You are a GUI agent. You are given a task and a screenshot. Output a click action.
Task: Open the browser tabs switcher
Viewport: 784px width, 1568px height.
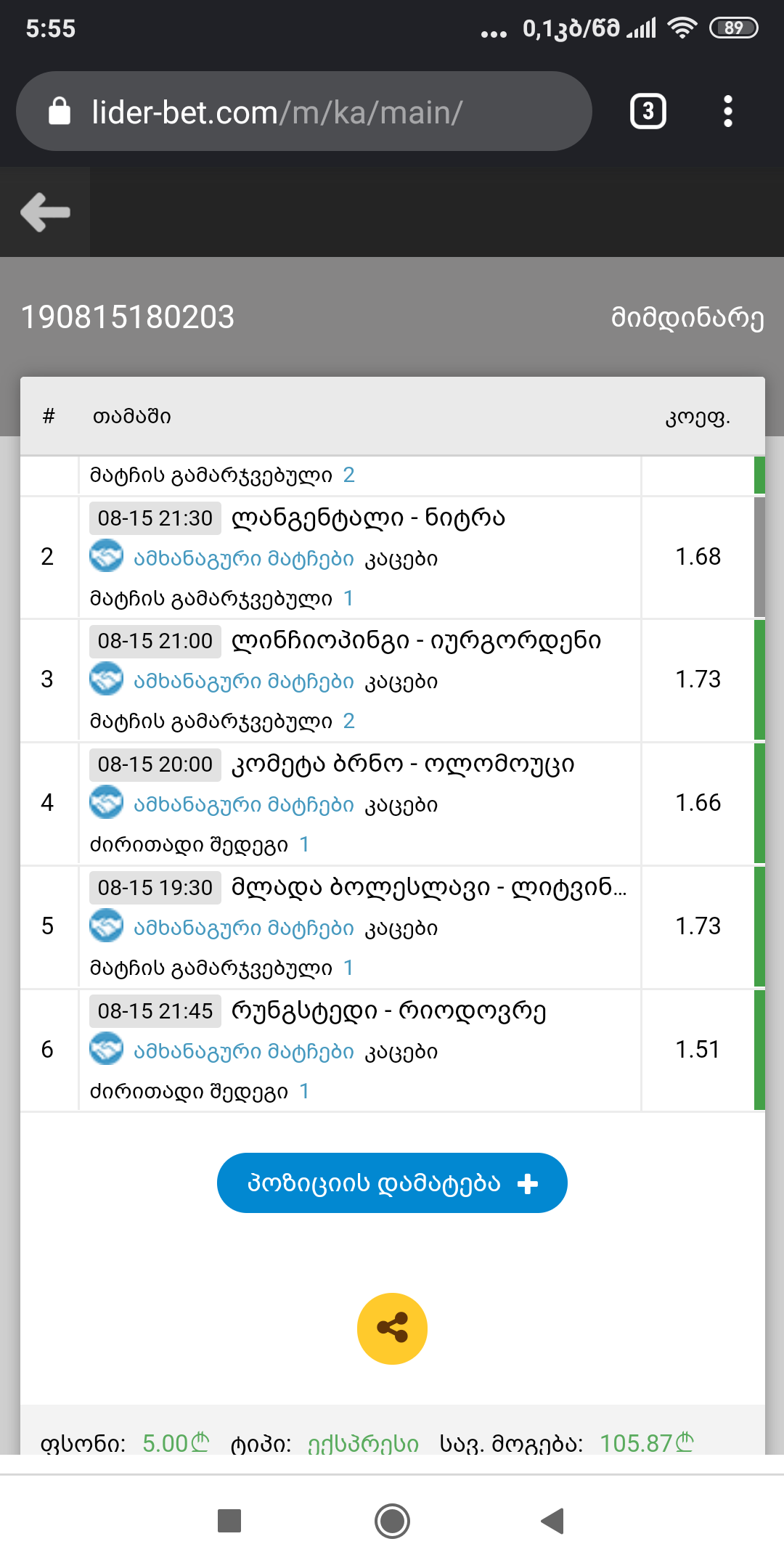coord(648,111)
